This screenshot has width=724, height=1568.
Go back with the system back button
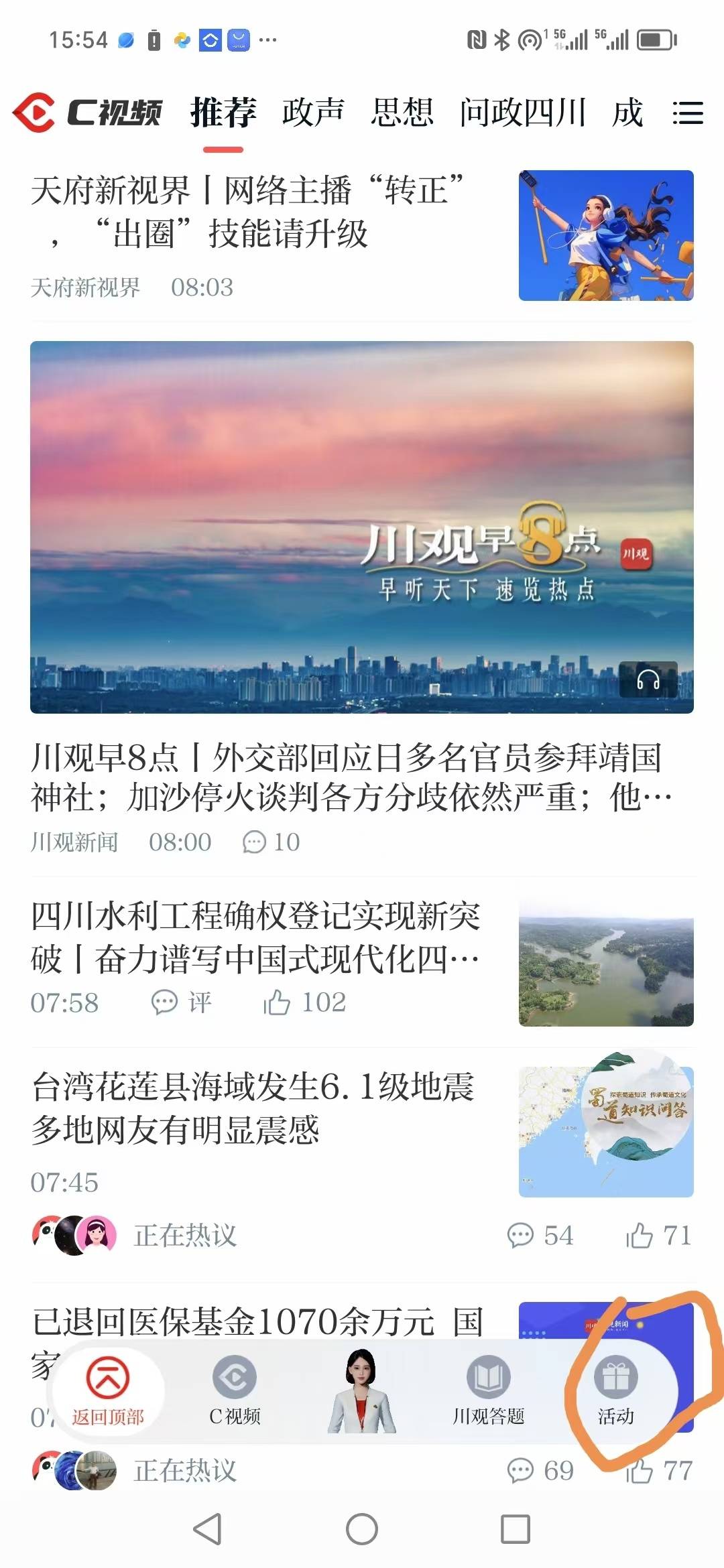tap(208, 1529)
